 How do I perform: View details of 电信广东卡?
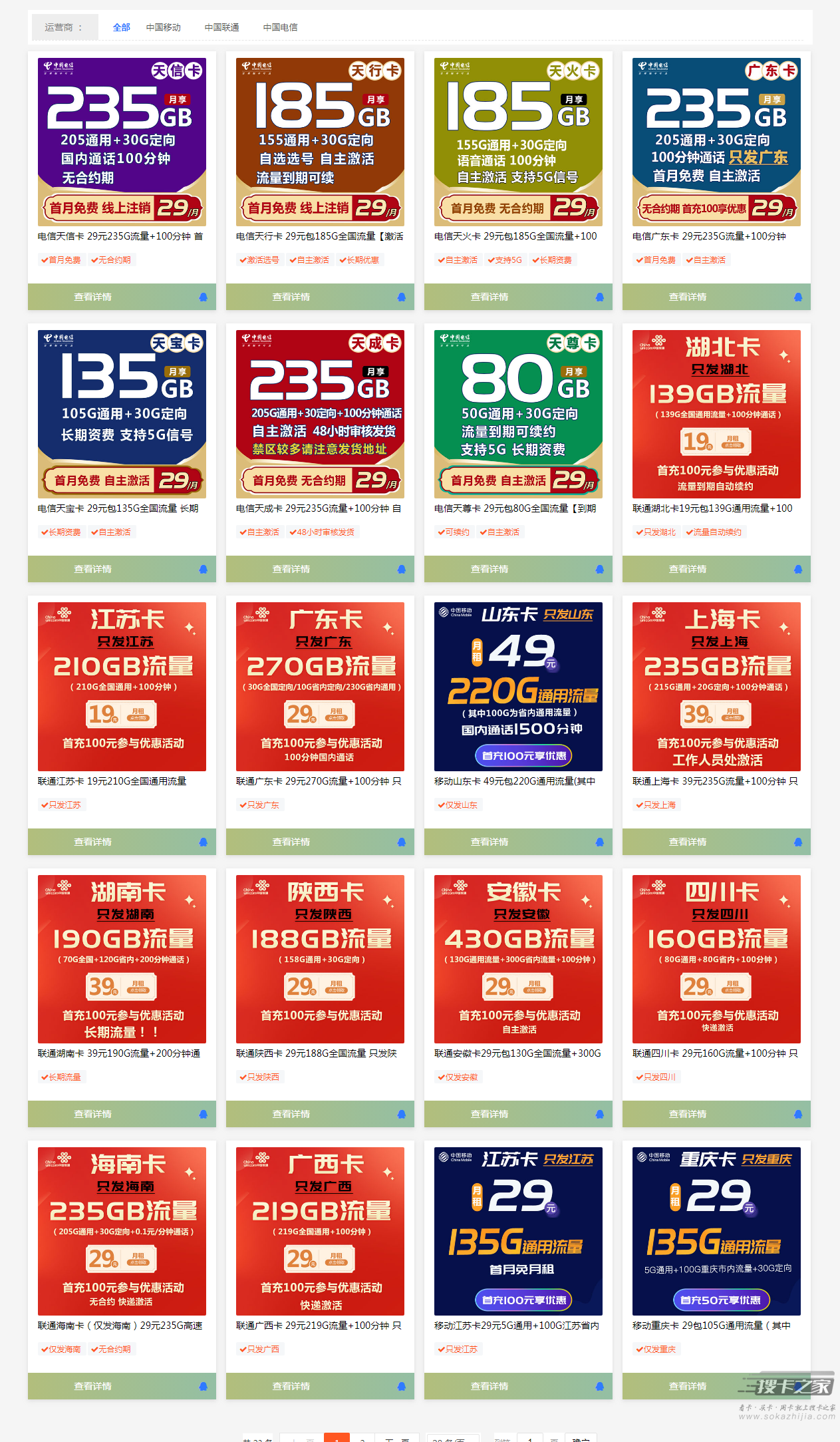tap(716, 297)
